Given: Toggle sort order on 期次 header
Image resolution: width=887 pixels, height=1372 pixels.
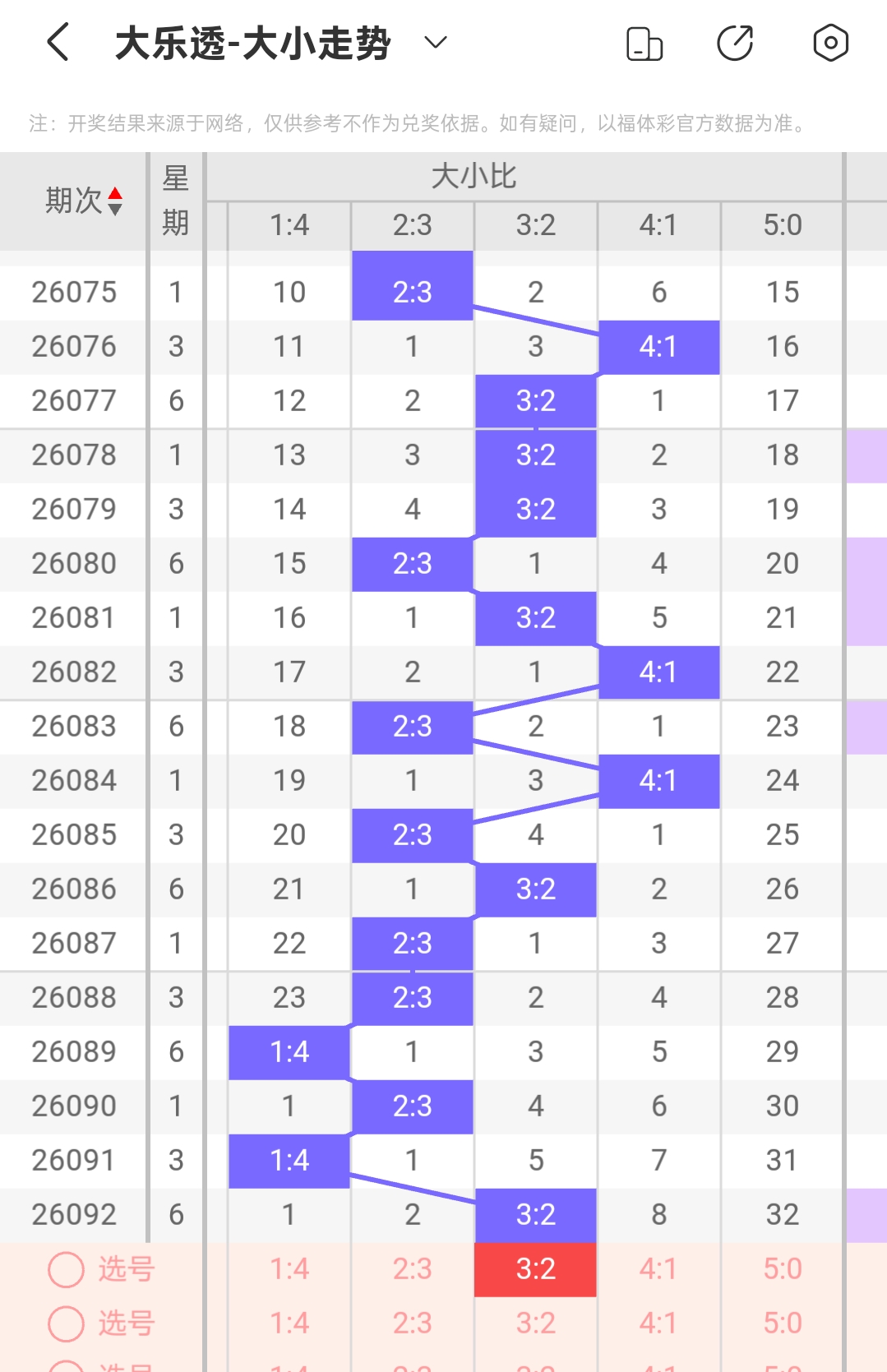Looking at the screenshot, I should [84, 201].
